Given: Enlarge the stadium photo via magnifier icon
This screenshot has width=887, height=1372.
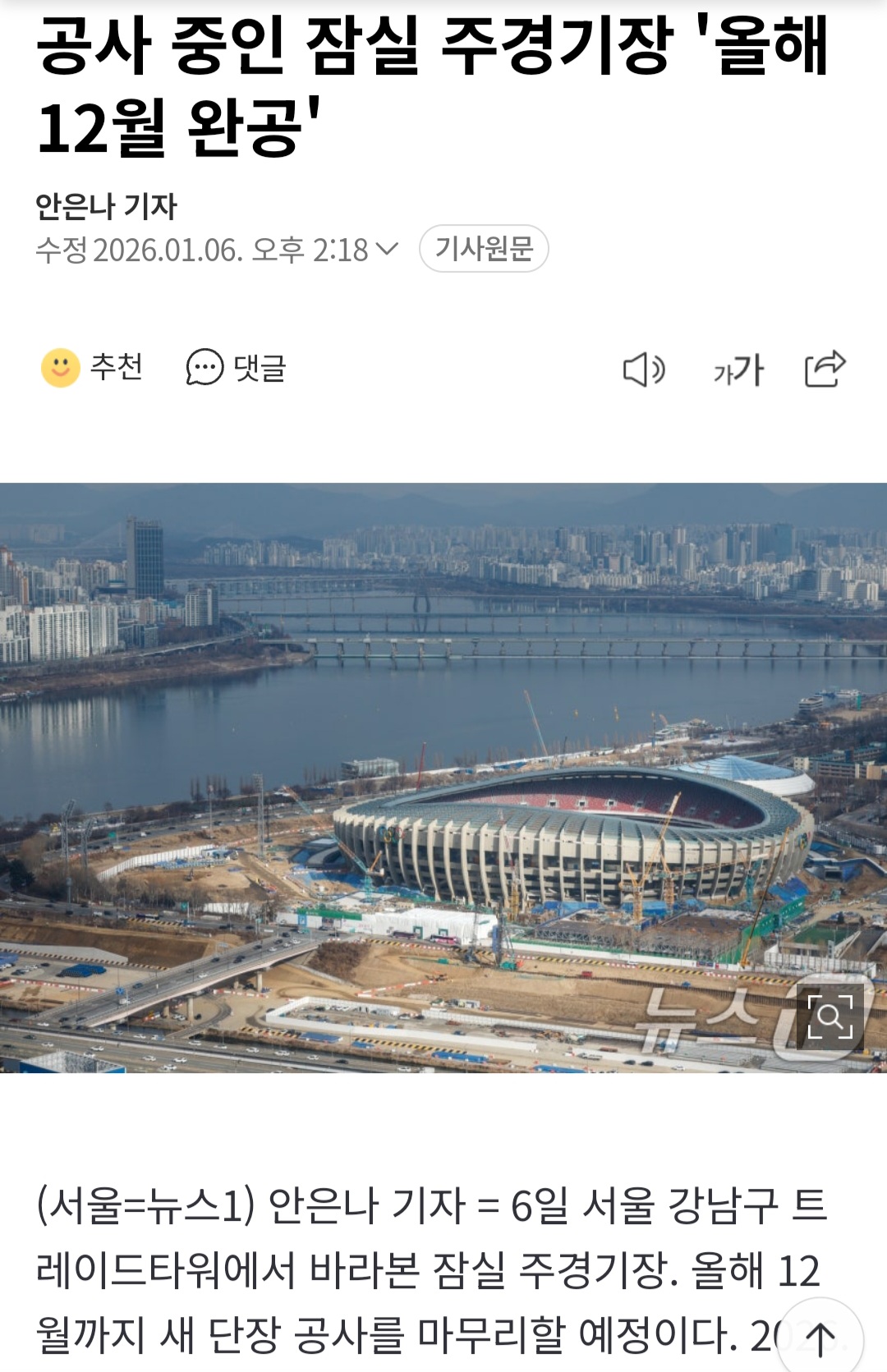Looking at the screenshot, I should (830, 1017).
